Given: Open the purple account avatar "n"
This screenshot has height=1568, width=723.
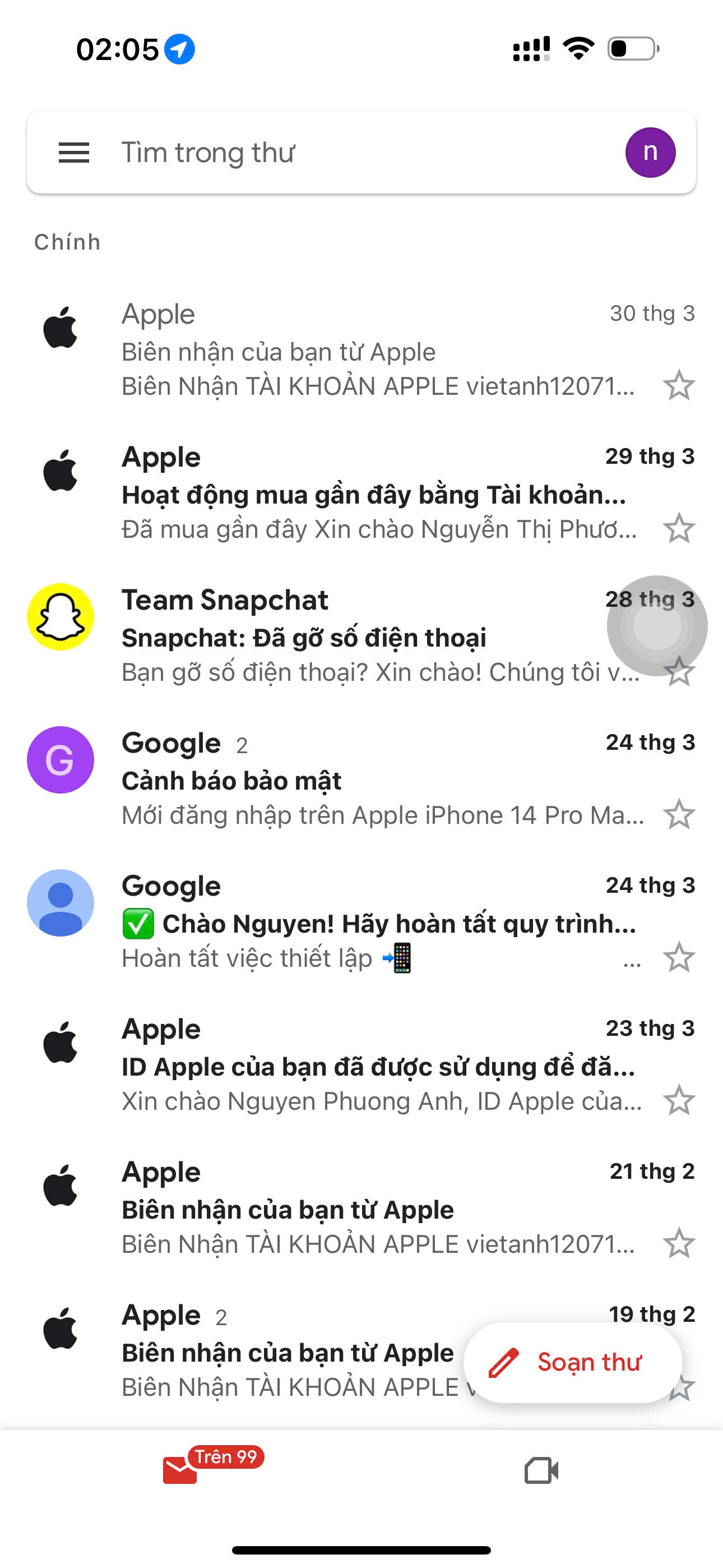Looking at the screenshot, I should tap(650, 152).
